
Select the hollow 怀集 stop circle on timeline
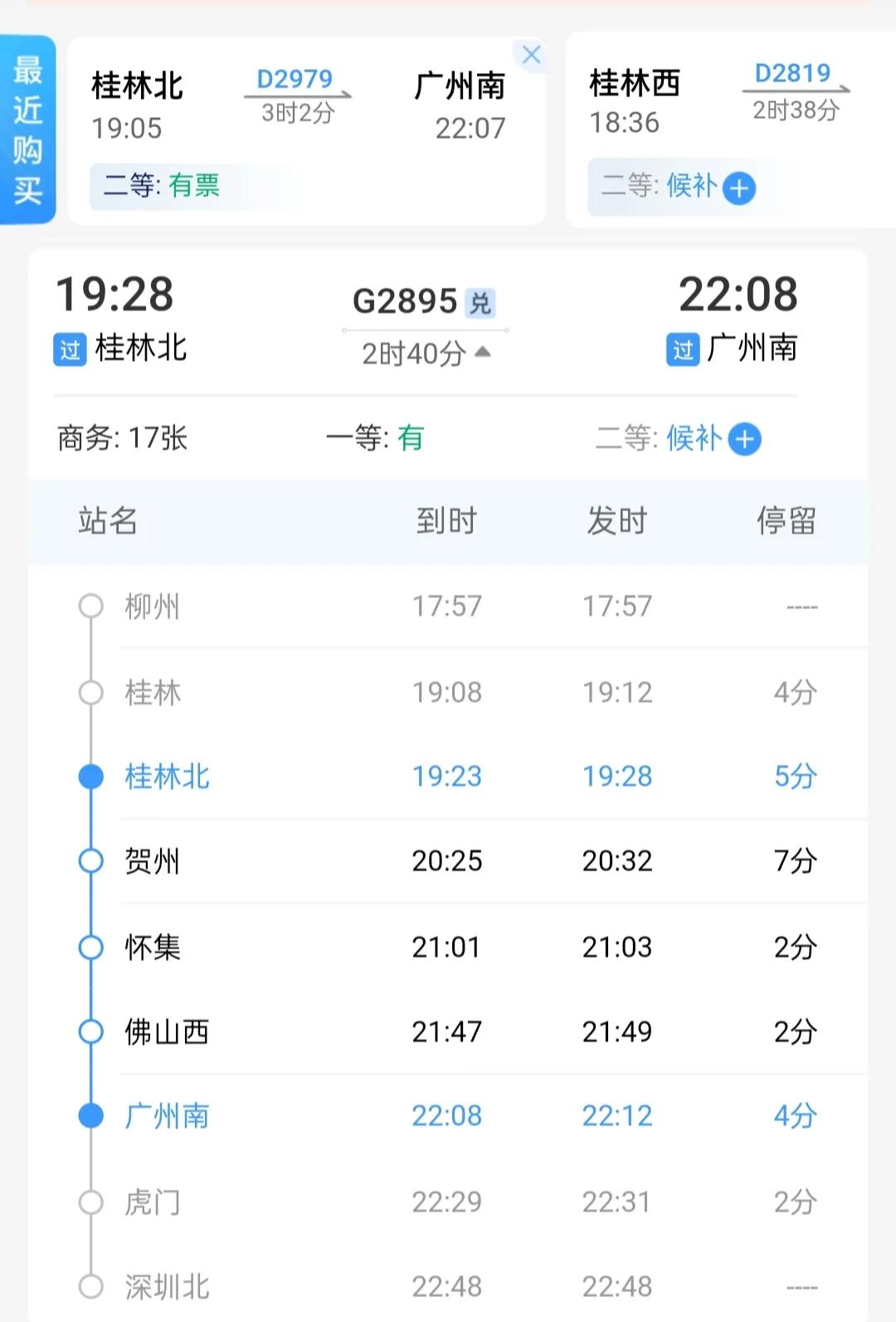click(90, 946)
